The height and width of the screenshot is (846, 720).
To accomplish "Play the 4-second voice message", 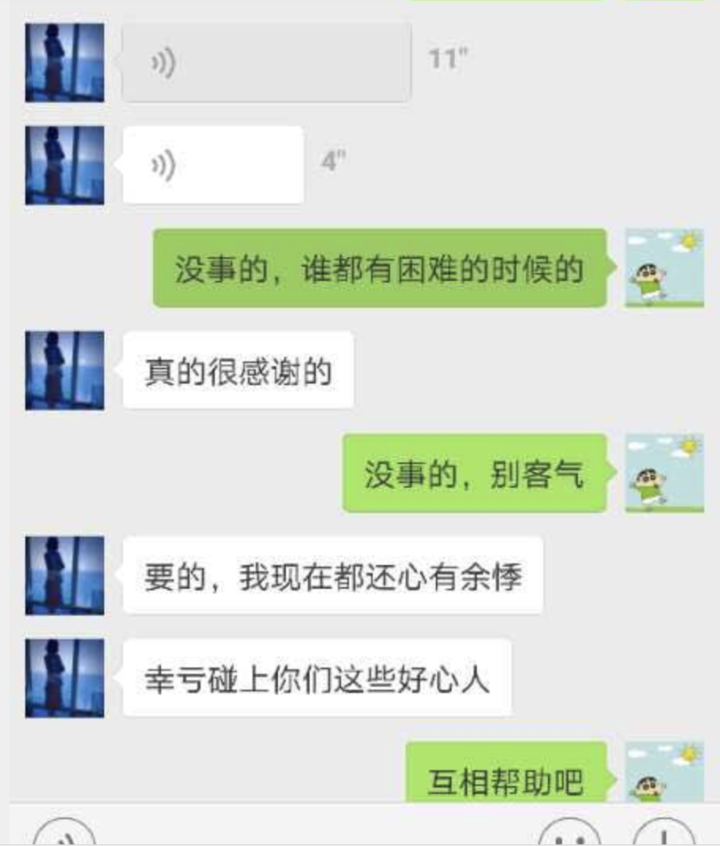I will (x=212, y=165).
